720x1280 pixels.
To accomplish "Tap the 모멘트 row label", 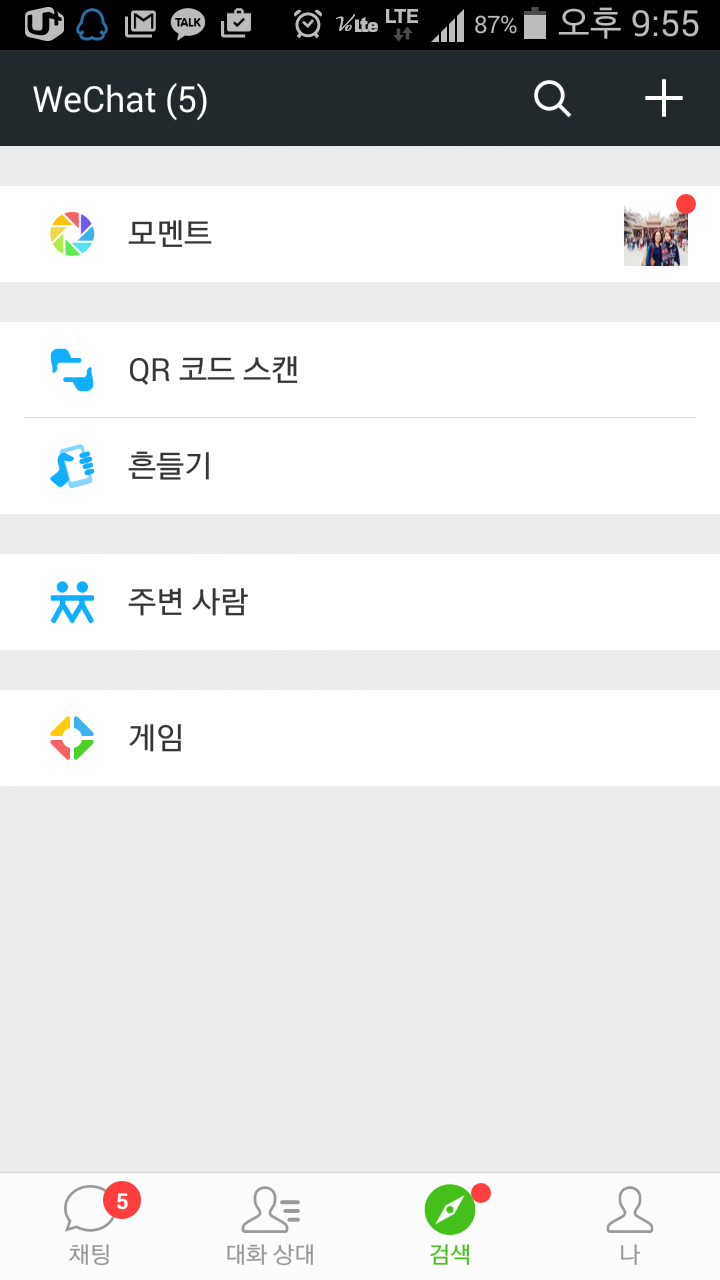I will pyautogui.click(x=170, y=233).
